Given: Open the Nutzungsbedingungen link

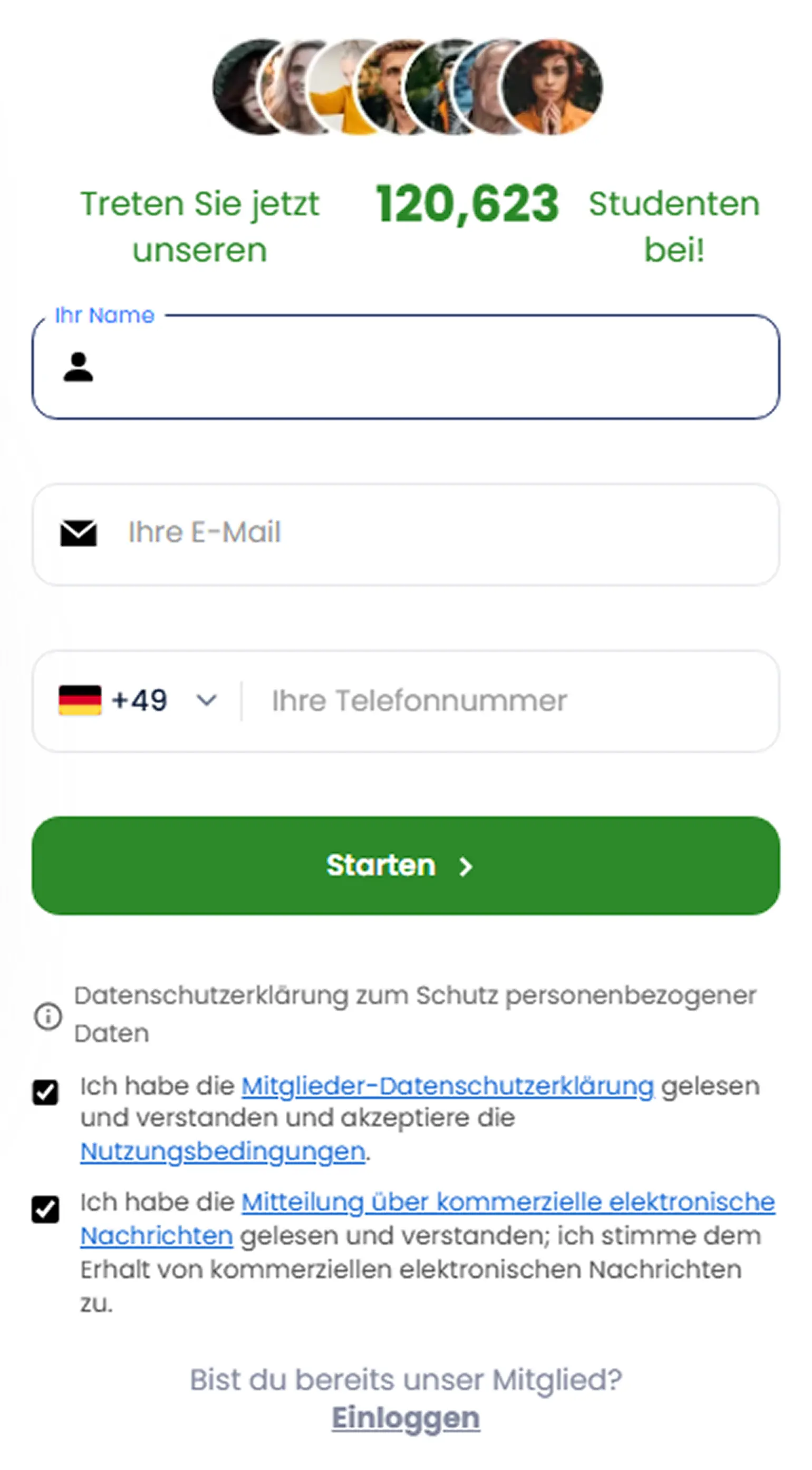Looking at the screenshot, I should tap(223, 1151).
